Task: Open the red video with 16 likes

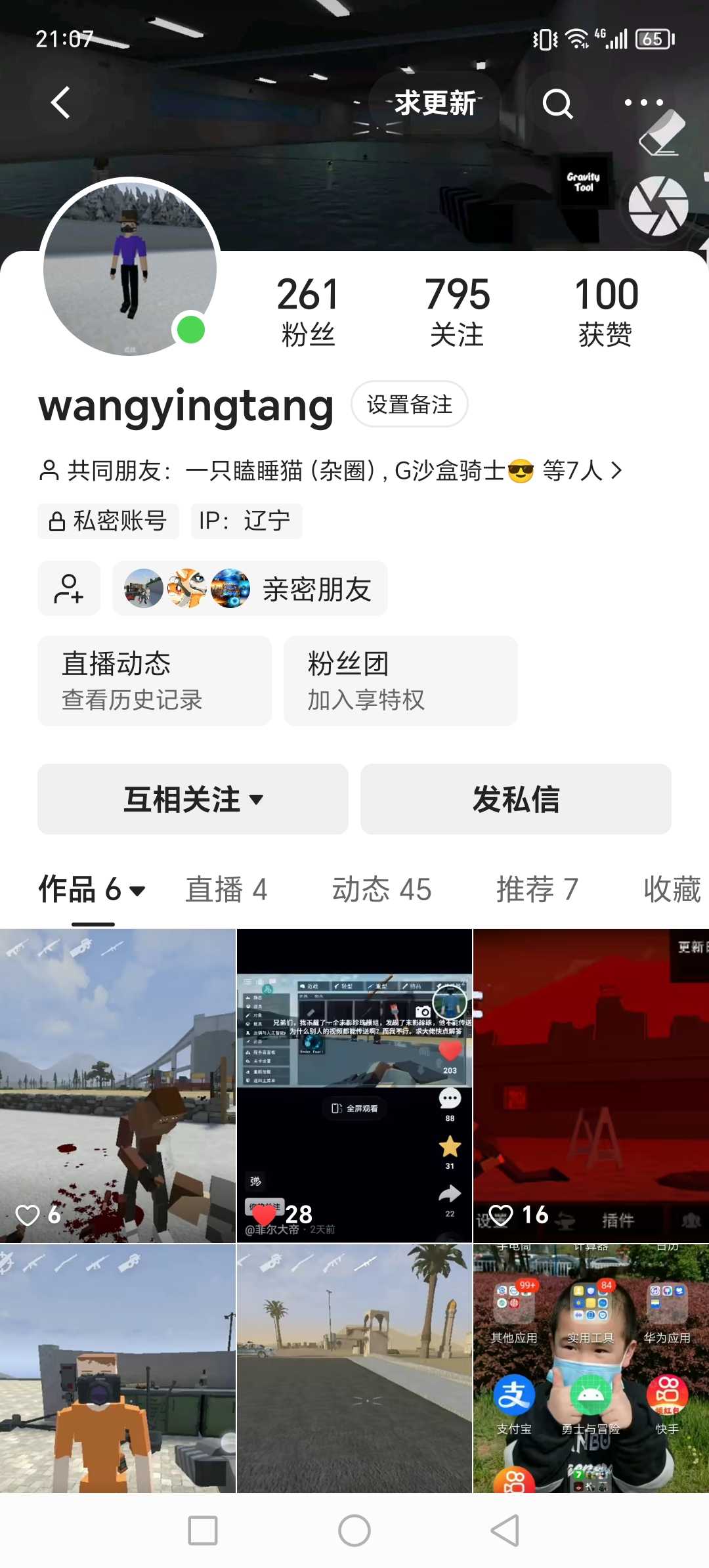Action: 591,1085
